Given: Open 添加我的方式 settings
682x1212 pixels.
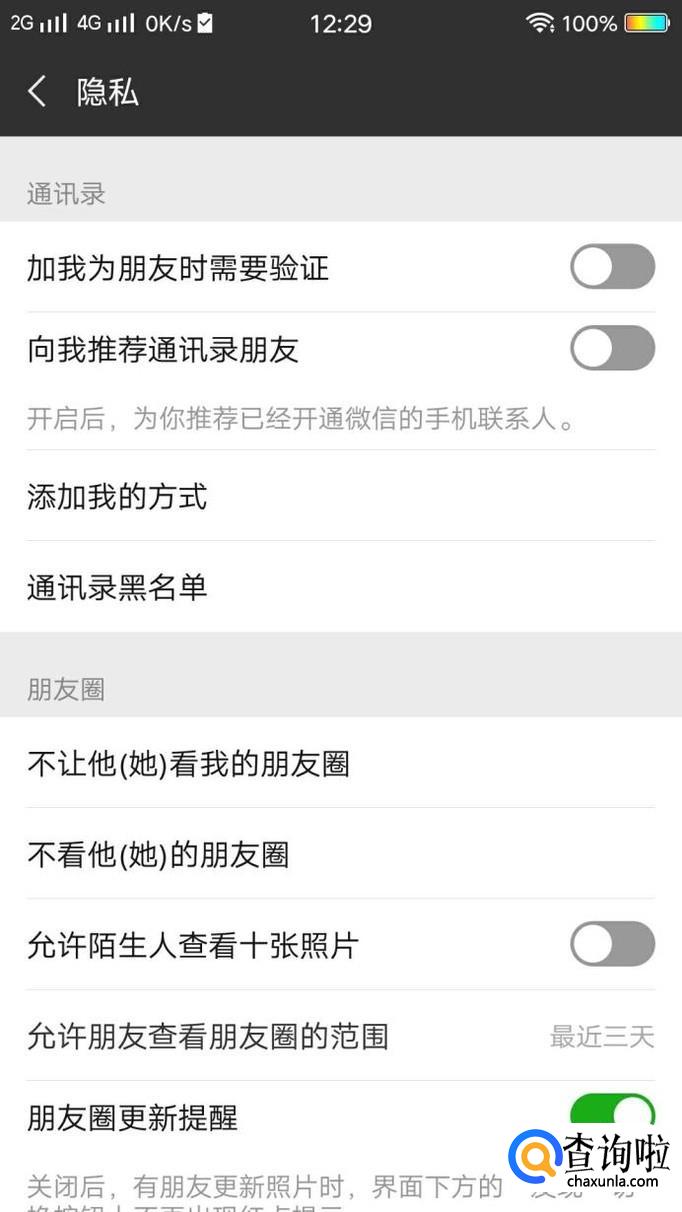Looking at the screenshot, I should 340,496.
